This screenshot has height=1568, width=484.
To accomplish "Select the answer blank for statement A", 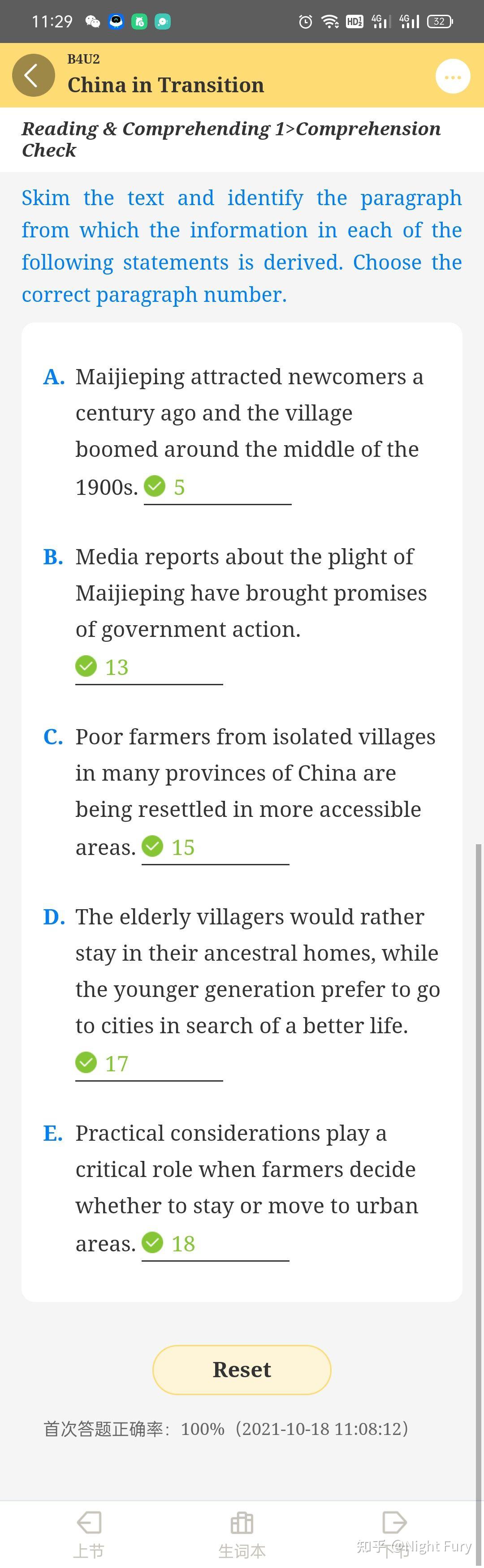I will [217, 488].
